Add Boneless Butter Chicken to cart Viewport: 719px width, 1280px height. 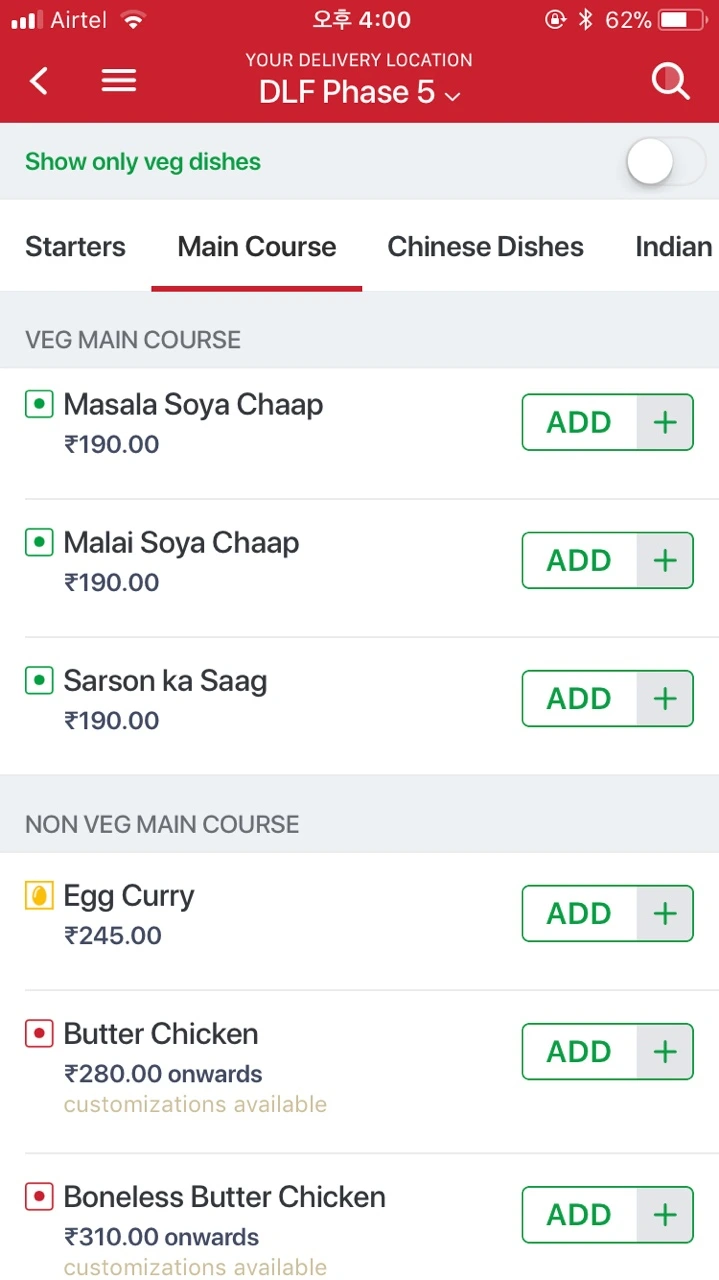coord(607,1214)
